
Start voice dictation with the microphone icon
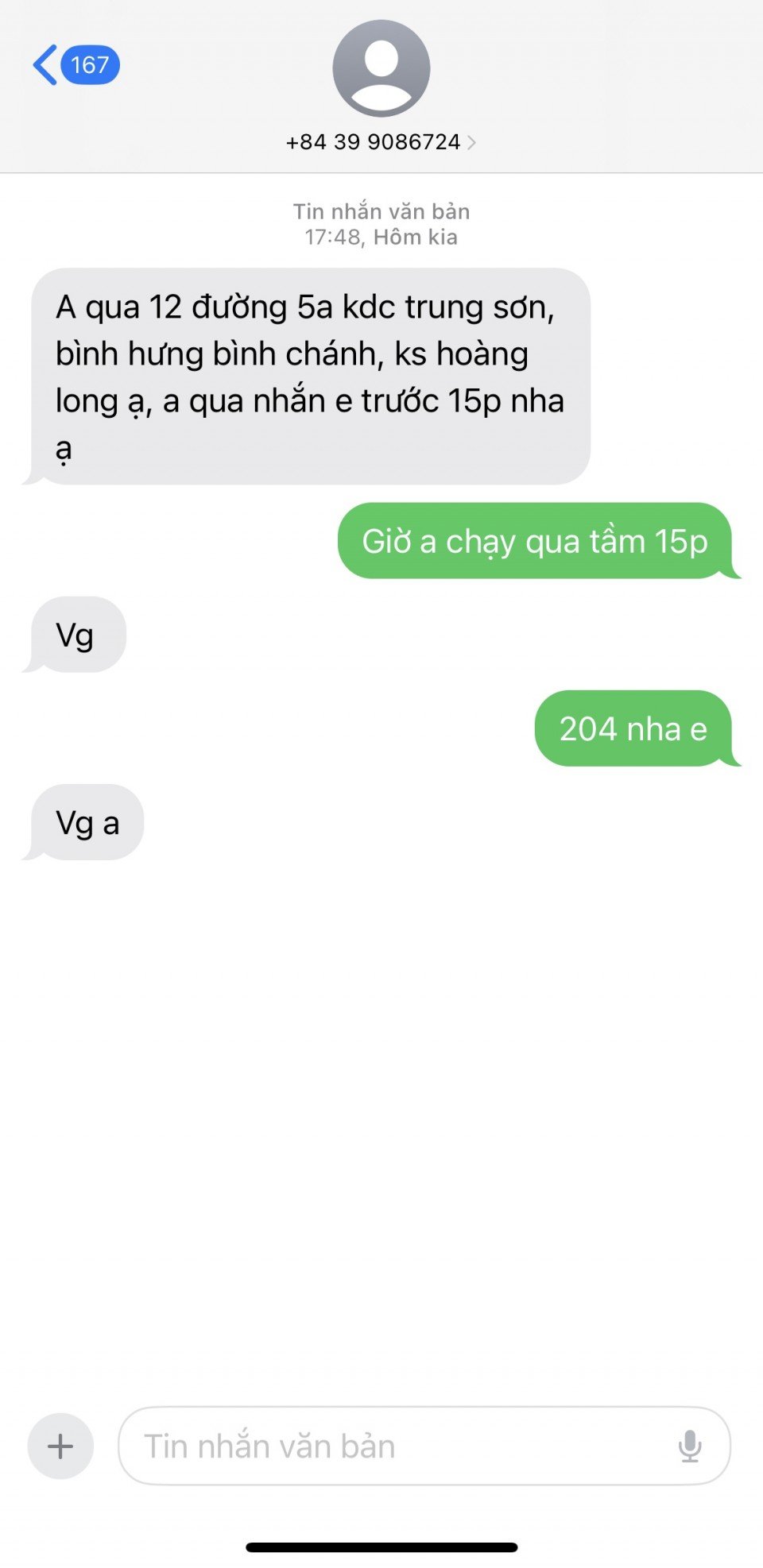pyautogui.click(x=690, y=1446)
